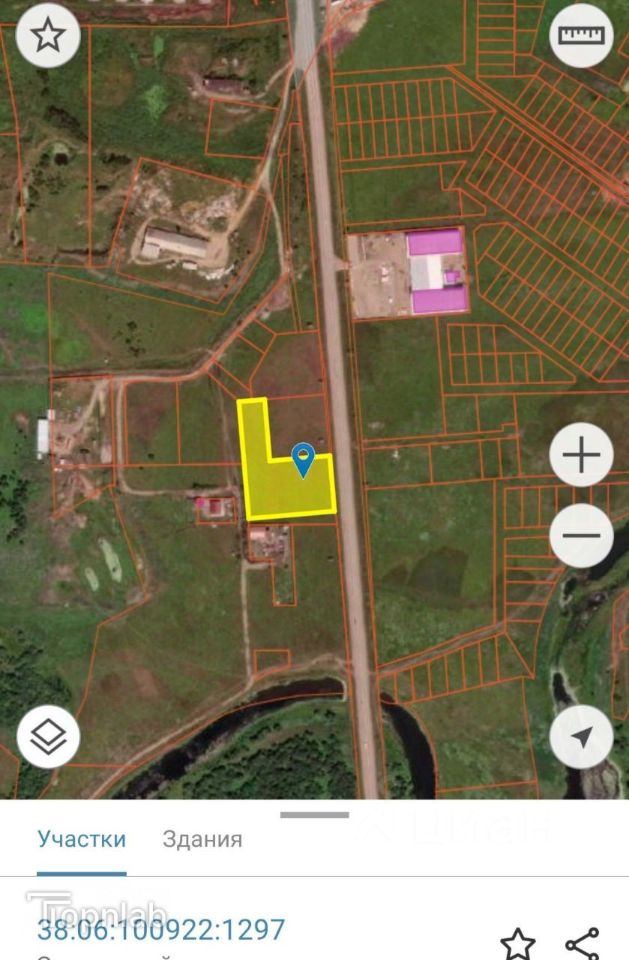
Task: Zoom out the map with minus button
Action: click(x=582, y=535)
